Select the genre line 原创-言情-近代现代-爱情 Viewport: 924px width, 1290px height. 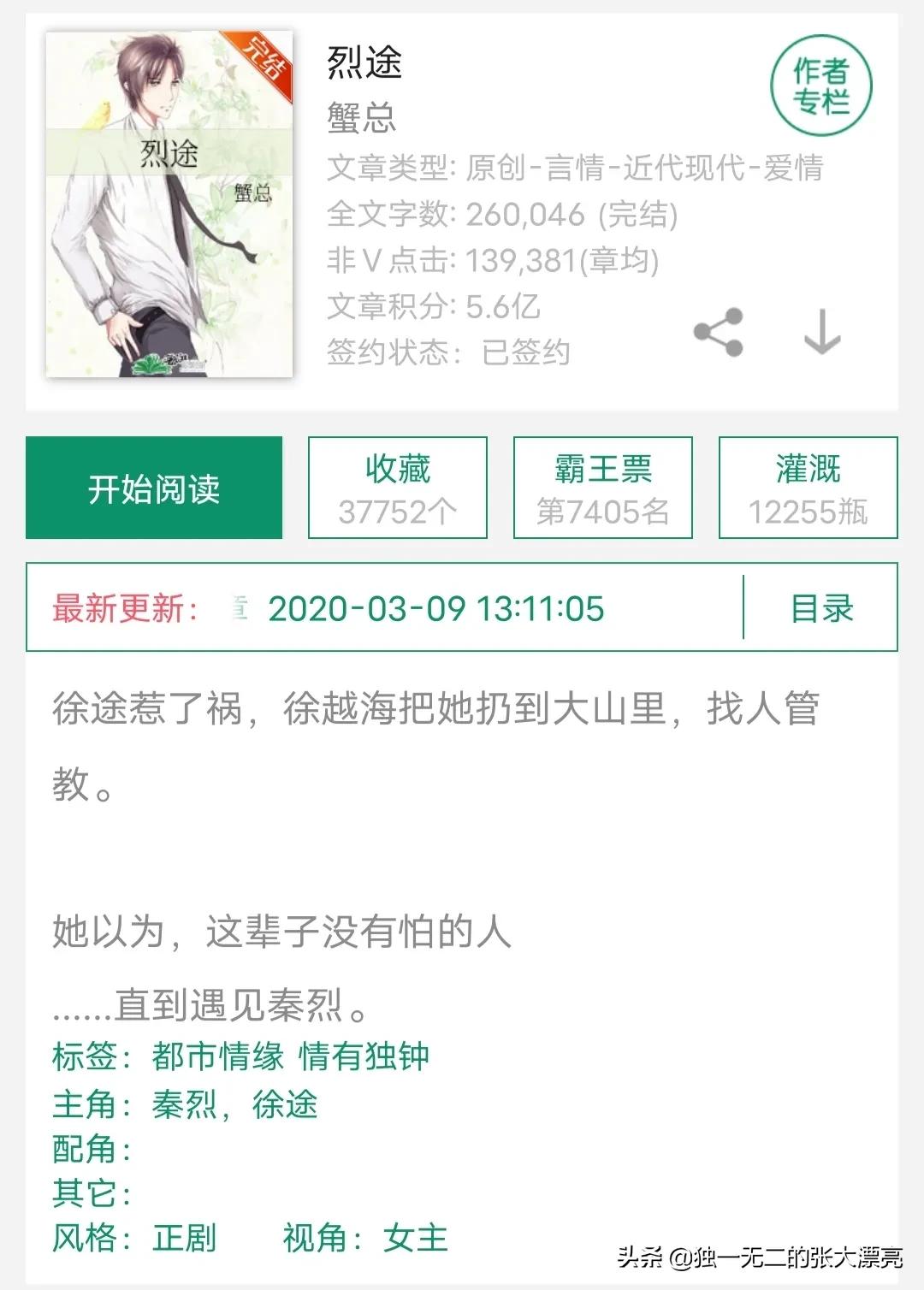click(644, 169)
